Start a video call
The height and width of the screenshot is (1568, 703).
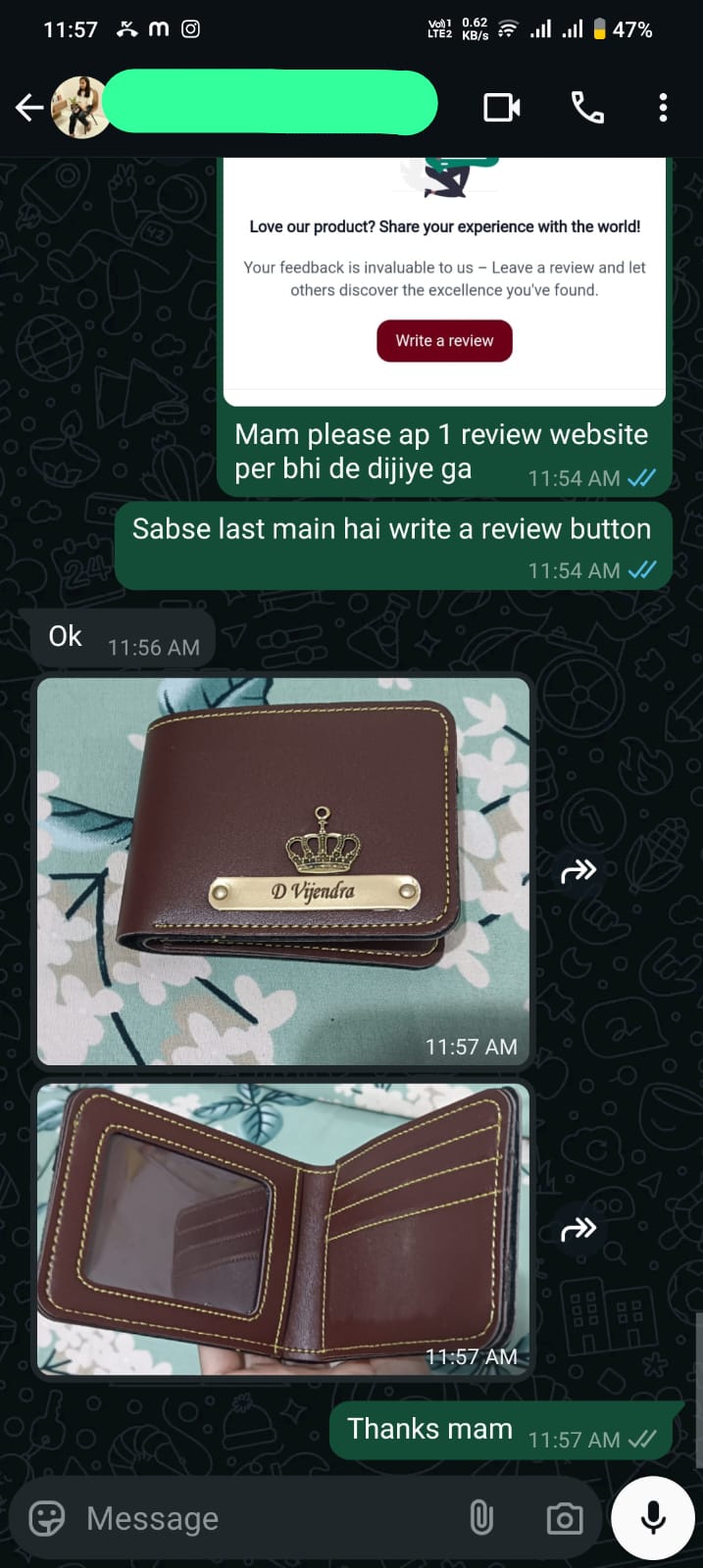tap(501, 108)
